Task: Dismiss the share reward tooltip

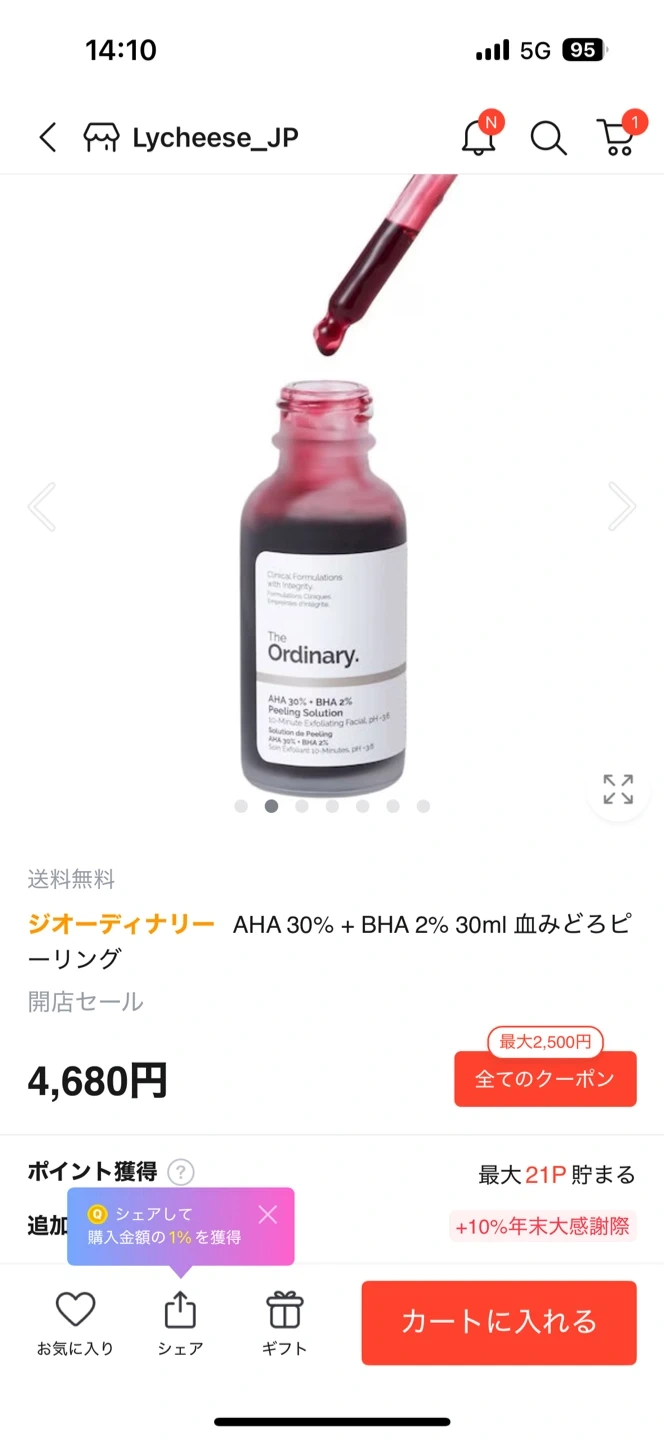Action: click(x=267, y=1214)
